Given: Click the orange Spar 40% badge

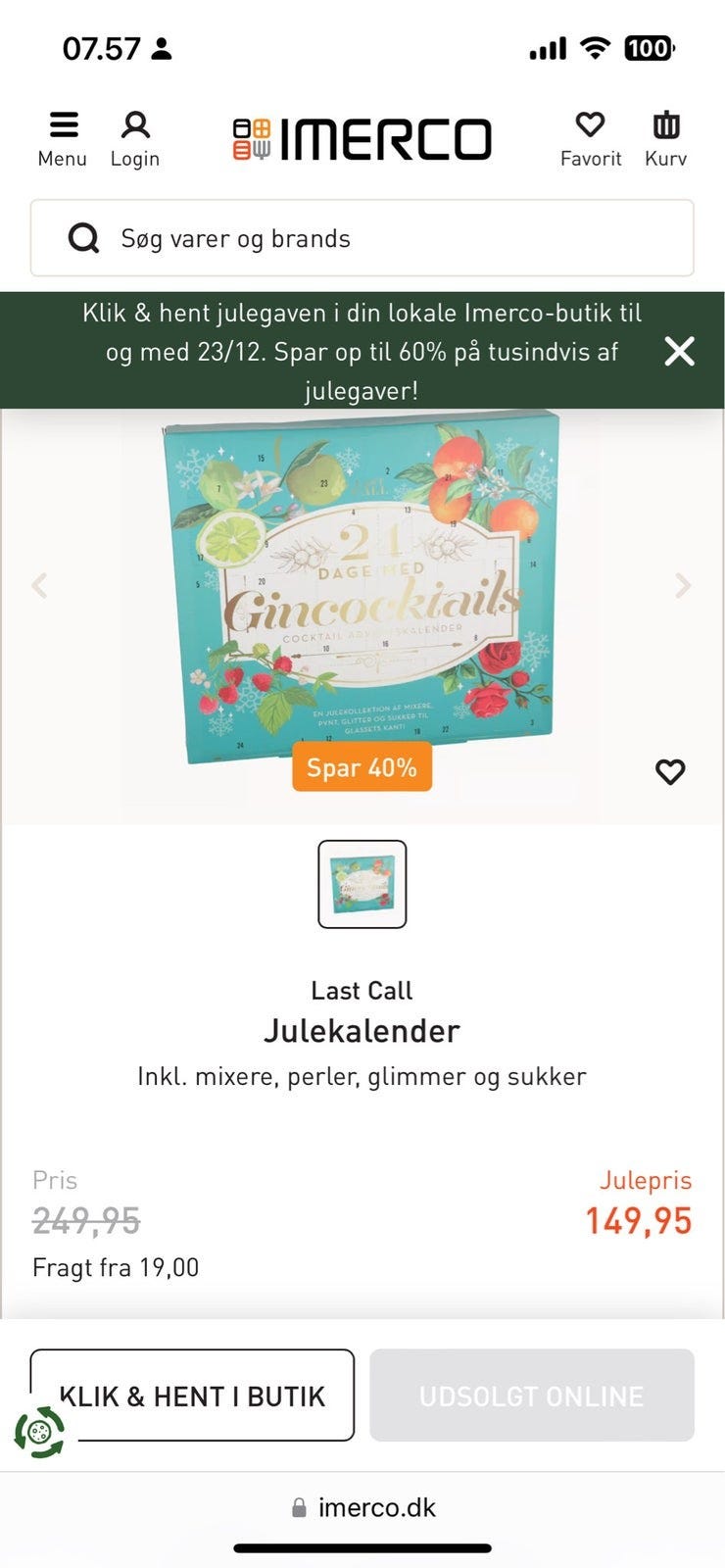Looking at the screenshot, I should [361, 767].
